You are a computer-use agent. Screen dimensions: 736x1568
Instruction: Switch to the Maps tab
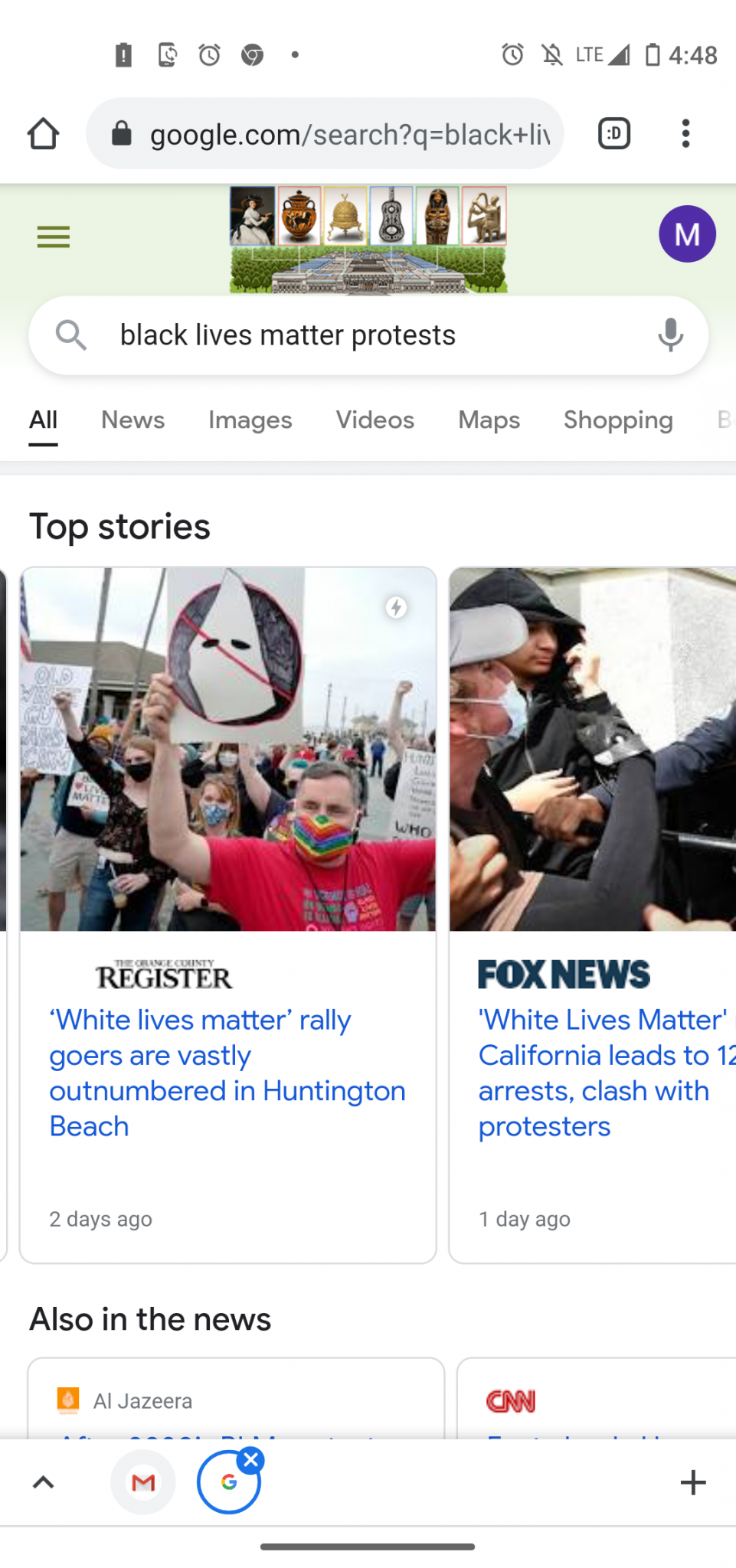coord(489,420)
